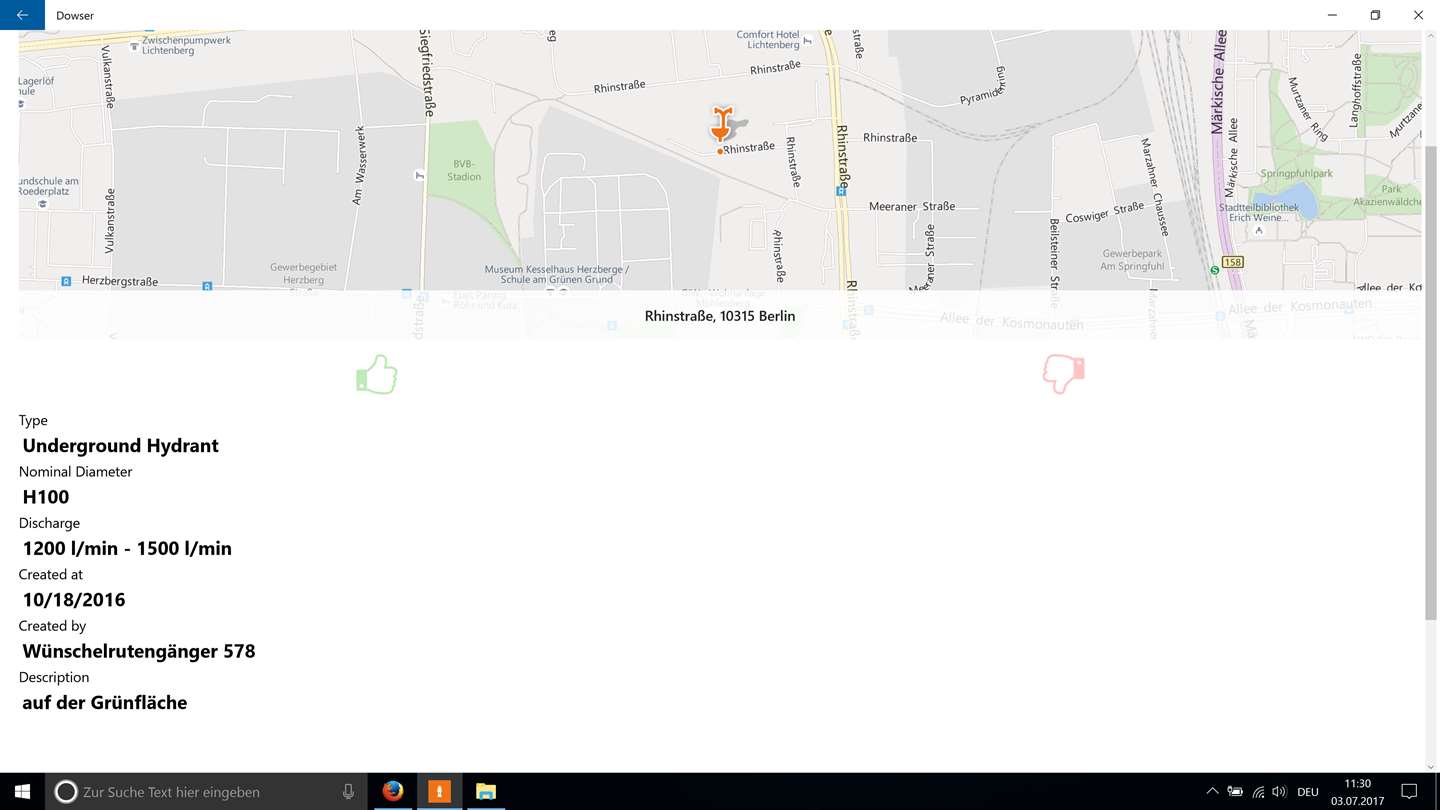Viewport: 1440px width, 810px height.
Task: Open the volume control in the taskbar
Action: 1279,791
